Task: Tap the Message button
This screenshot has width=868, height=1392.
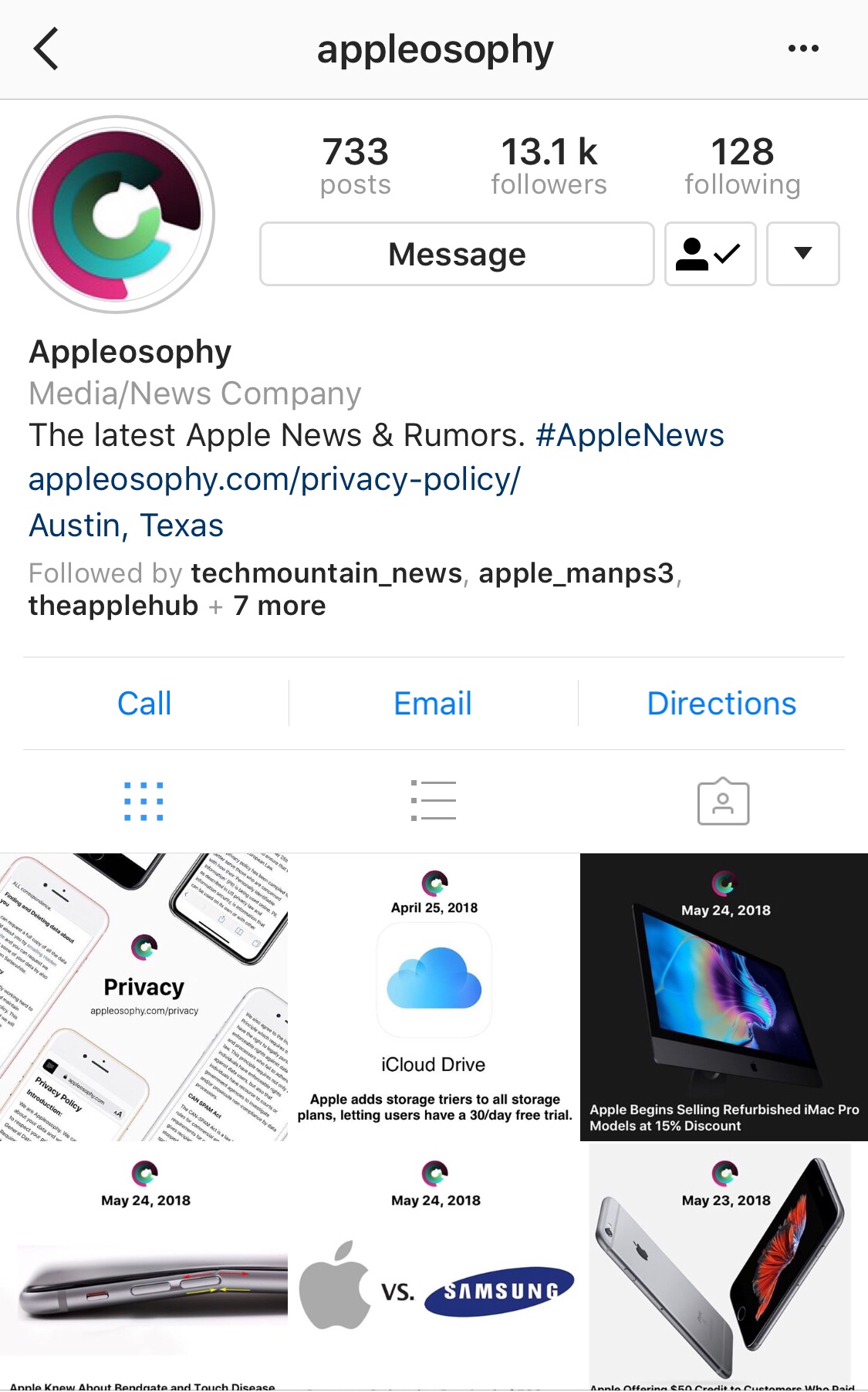Action: point(457,254)
